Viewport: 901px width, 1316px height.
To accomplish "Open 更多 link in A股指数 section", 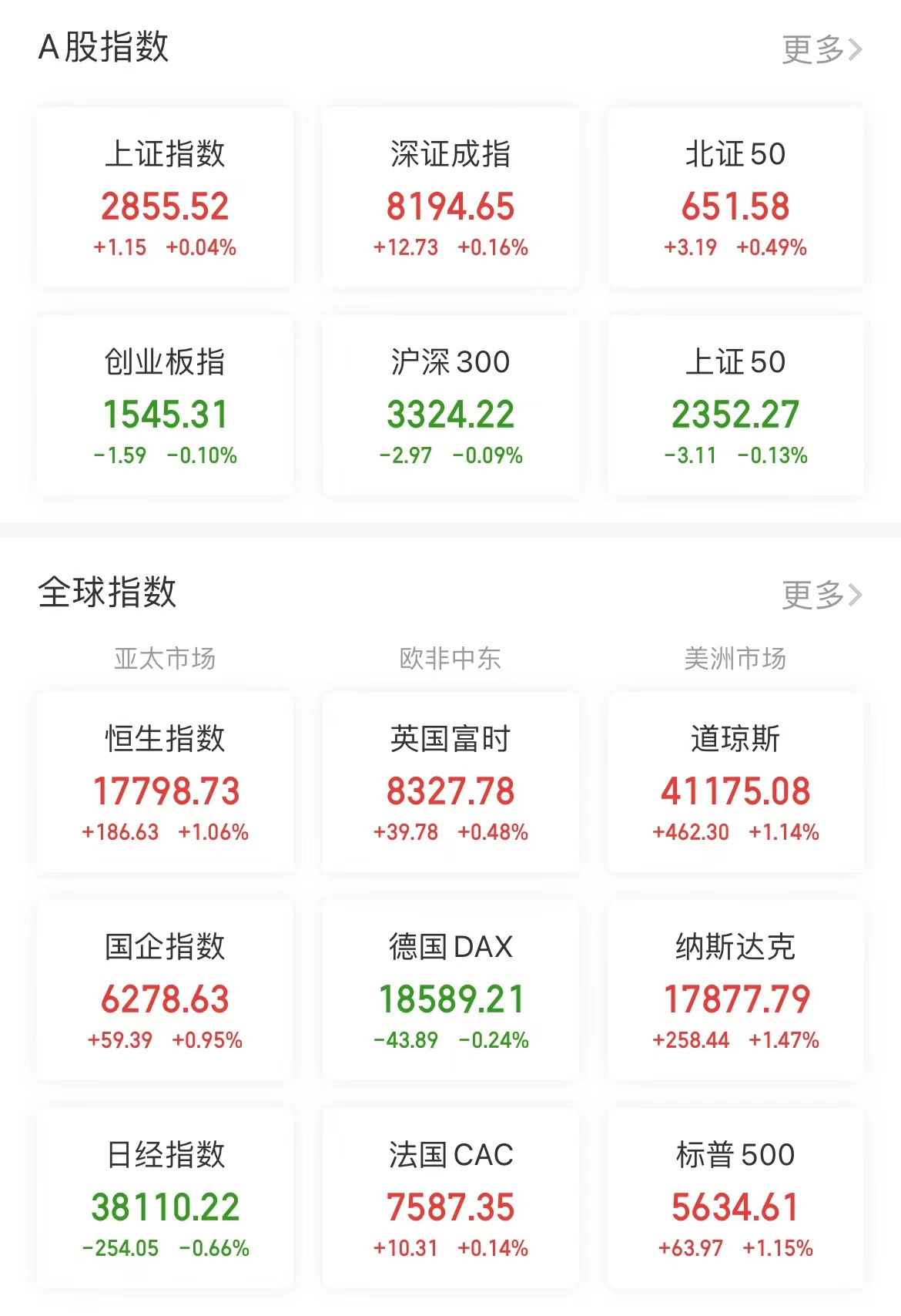I will tap(816, 48).
